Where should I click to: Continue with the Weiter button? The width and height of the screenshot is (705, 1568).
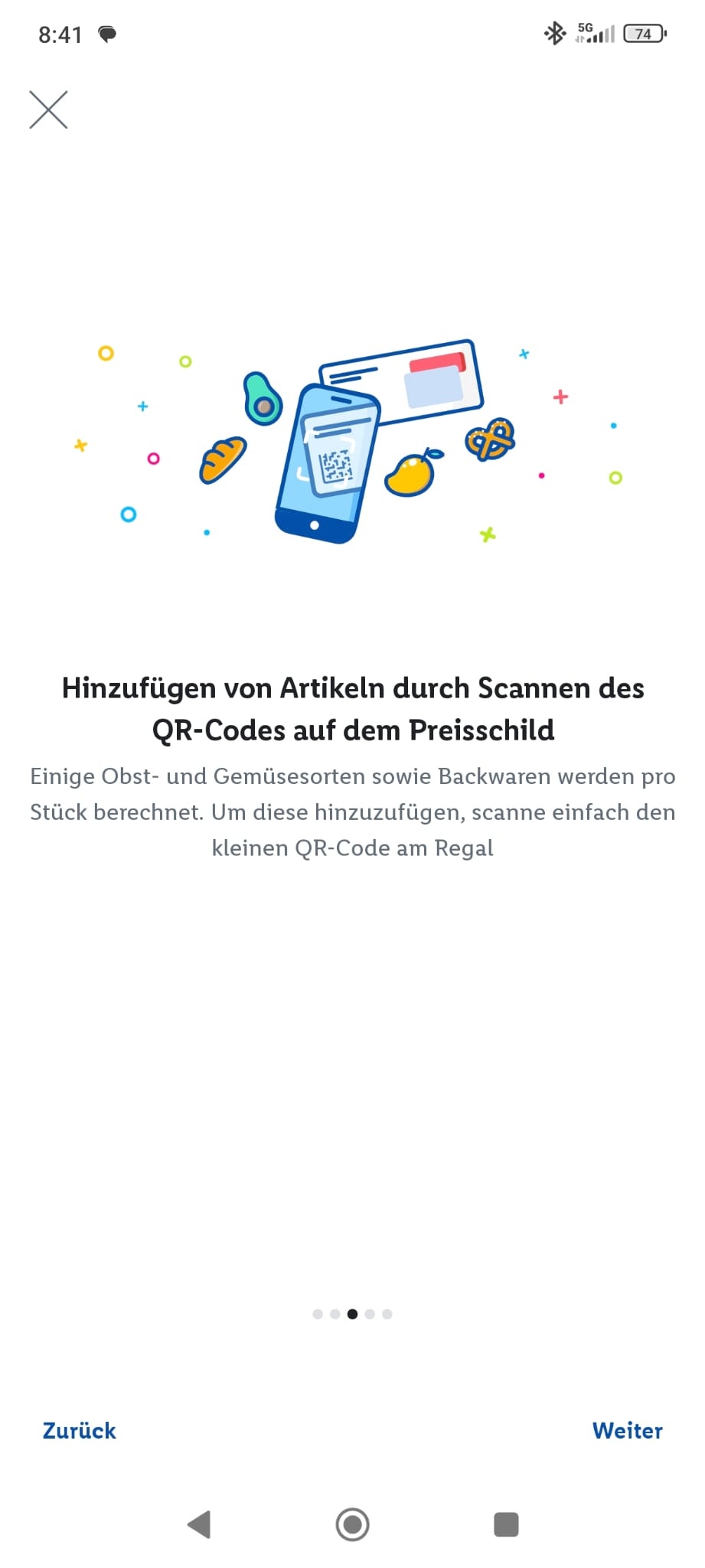628,1431
